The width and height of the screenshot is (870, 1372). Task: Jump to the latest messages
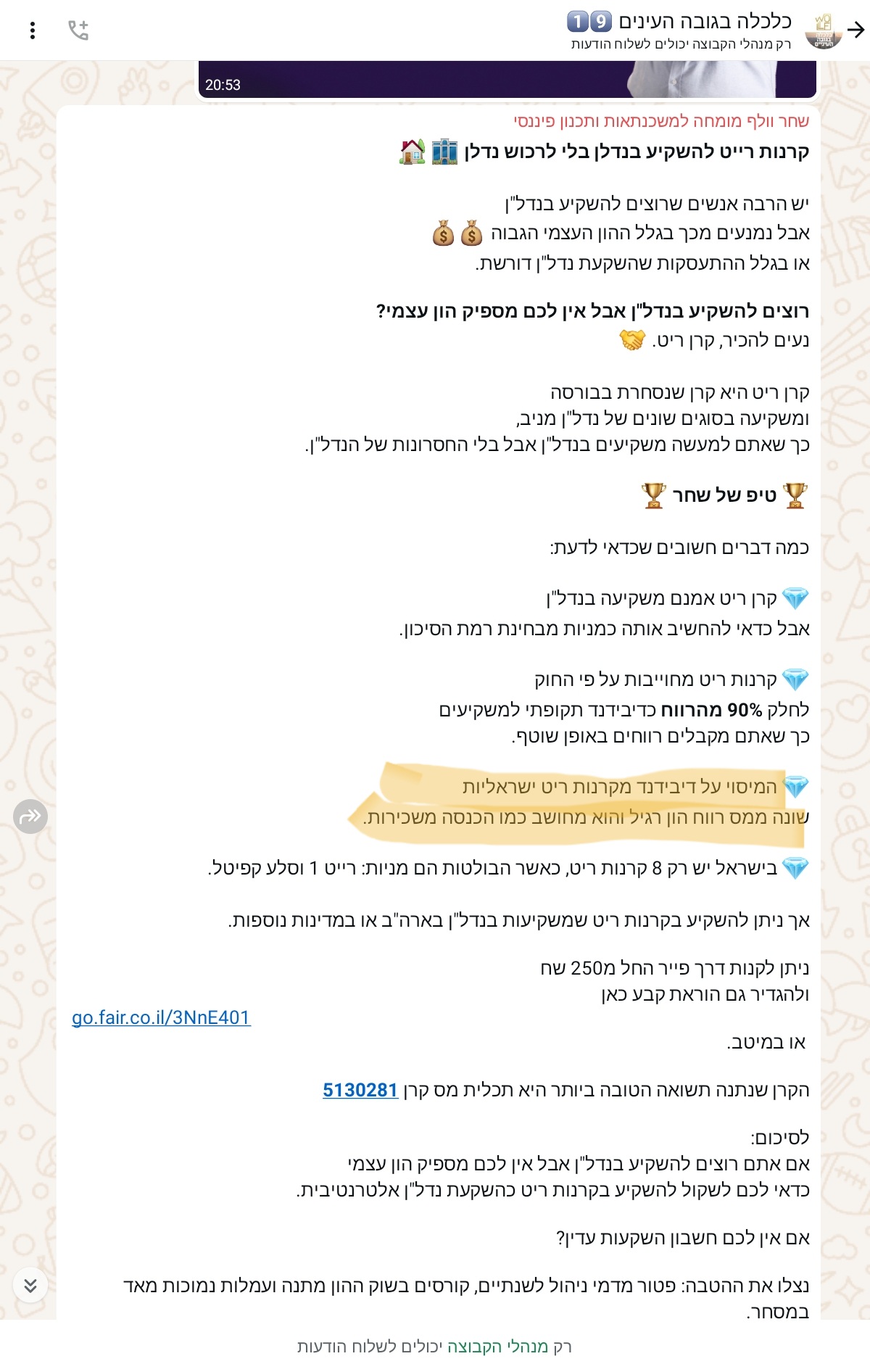tap(30, 1286)
